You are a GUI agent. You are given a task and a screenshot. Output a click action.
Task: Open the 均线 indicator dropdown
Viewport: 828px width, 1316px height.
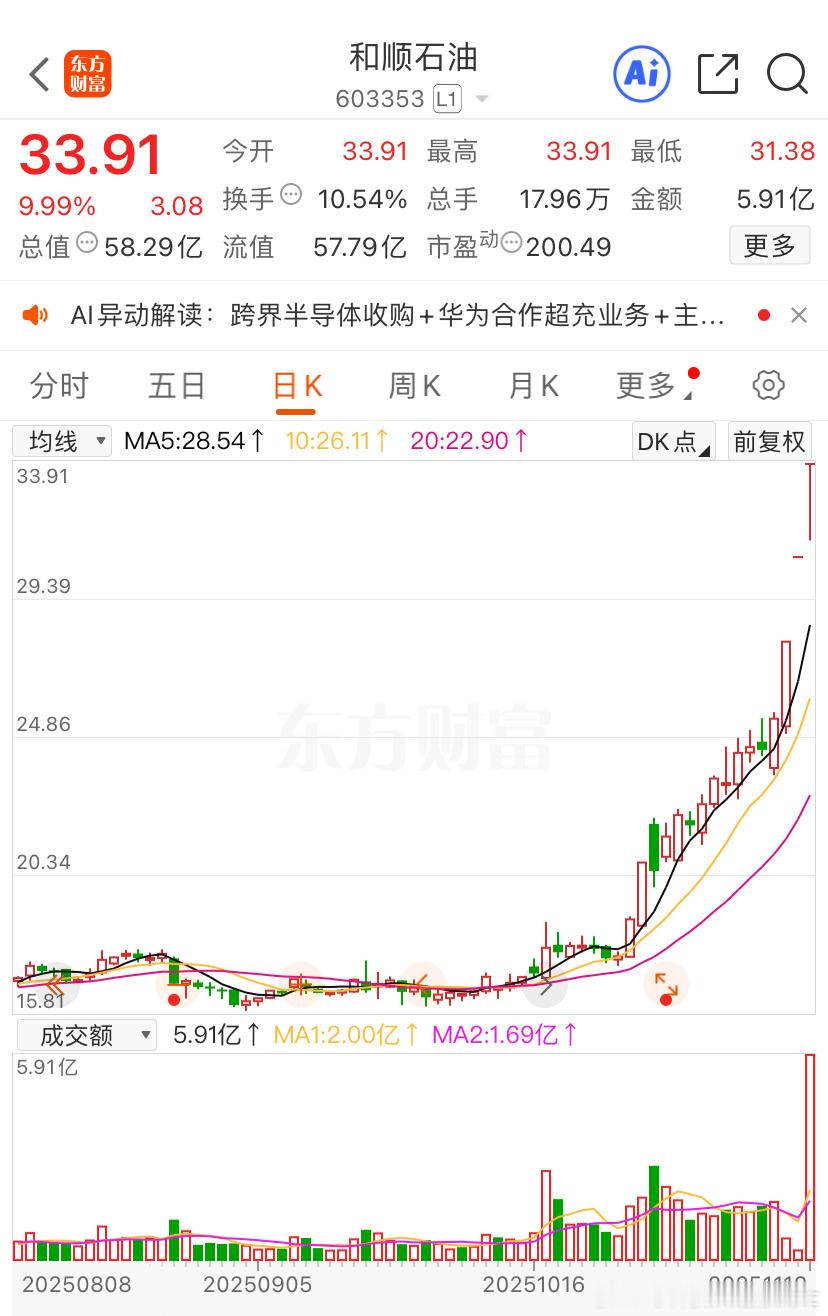tap(61, 441)
